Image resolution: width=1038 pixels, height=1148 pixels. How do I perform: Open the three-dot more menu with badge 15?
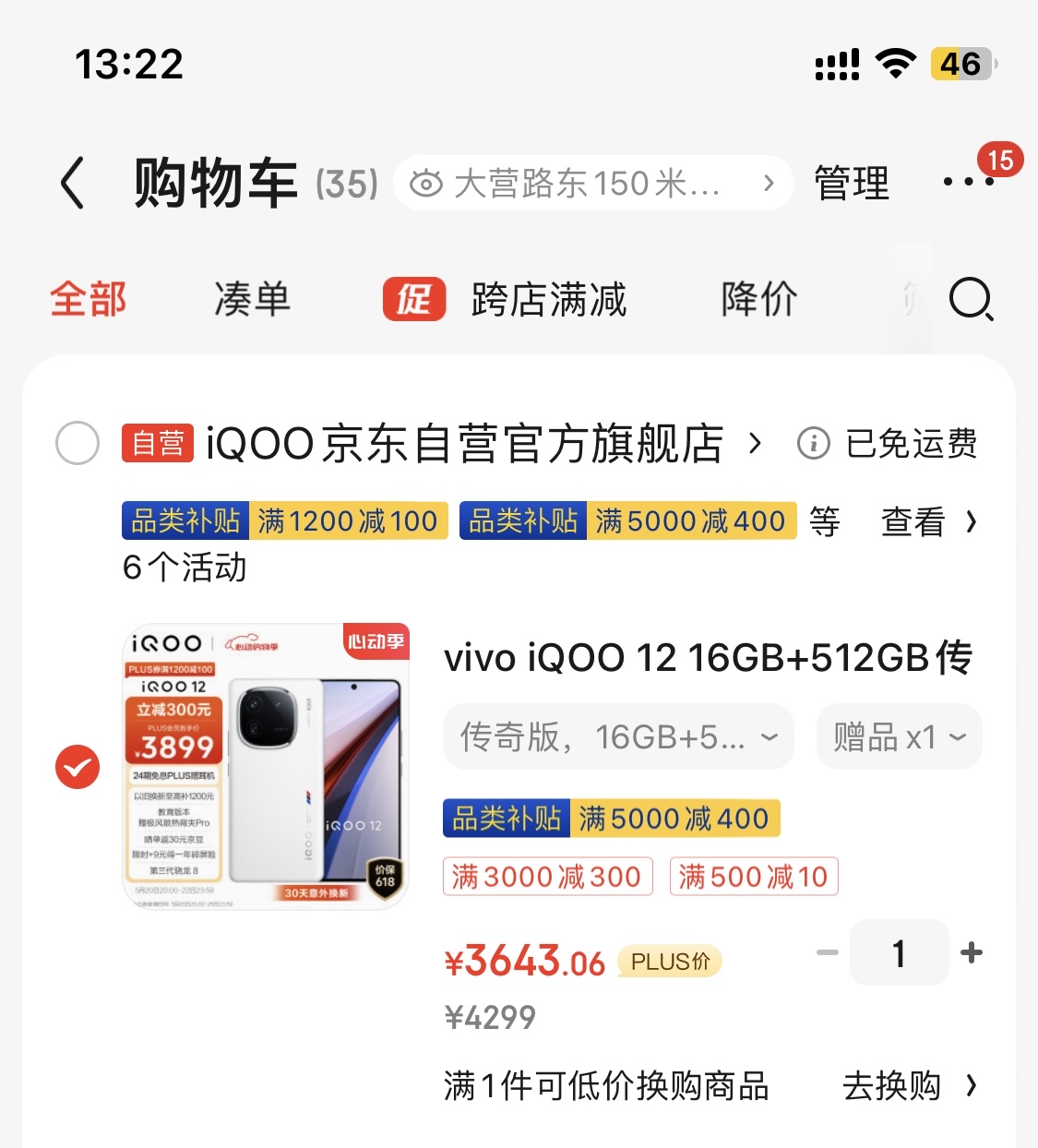[x=966, y=181]
